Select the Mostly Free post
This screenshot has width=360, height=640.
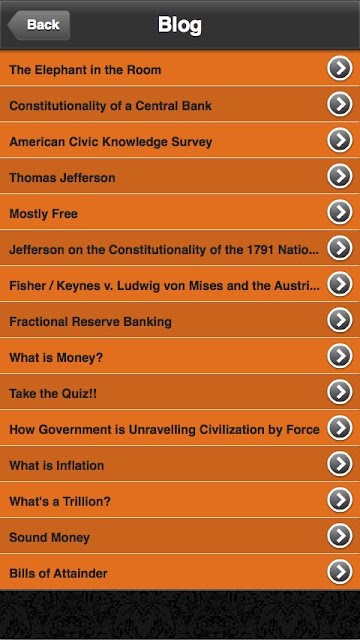180,212
